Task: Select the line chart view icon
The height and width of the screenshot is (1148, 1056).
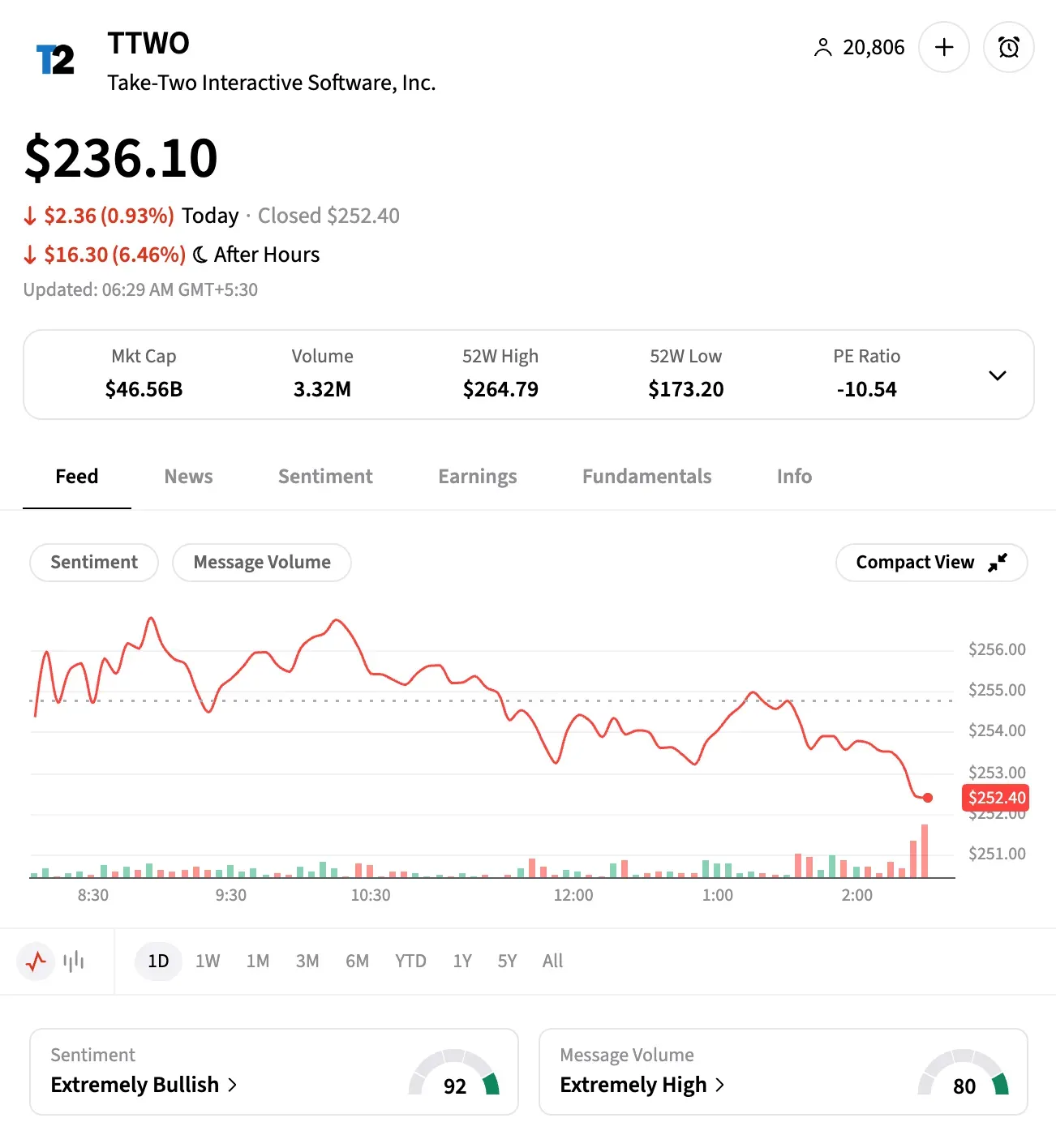Action: pos(36,961)
